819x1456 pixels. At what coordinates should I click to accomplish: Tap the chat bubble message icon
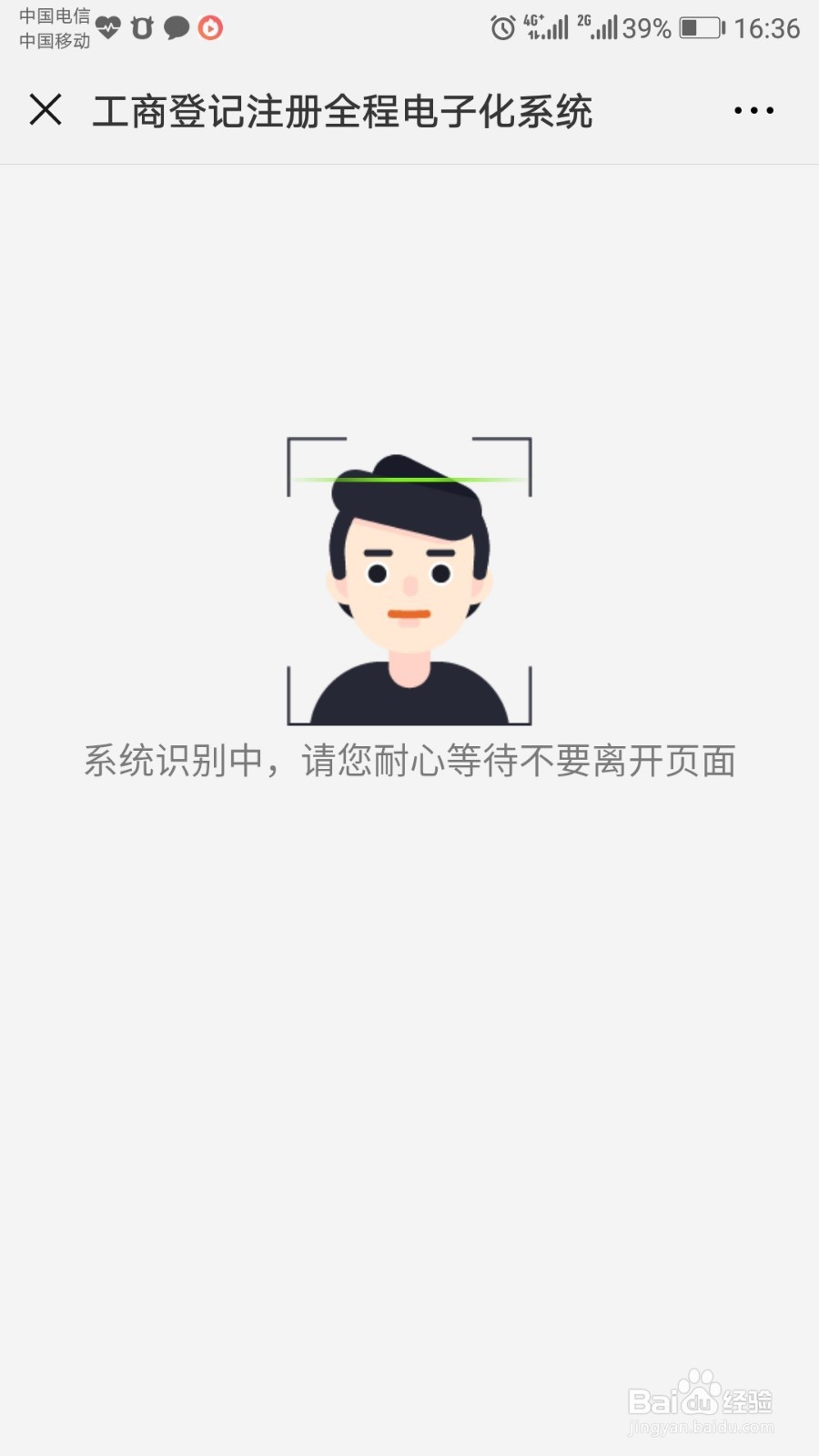coord(177,28)
